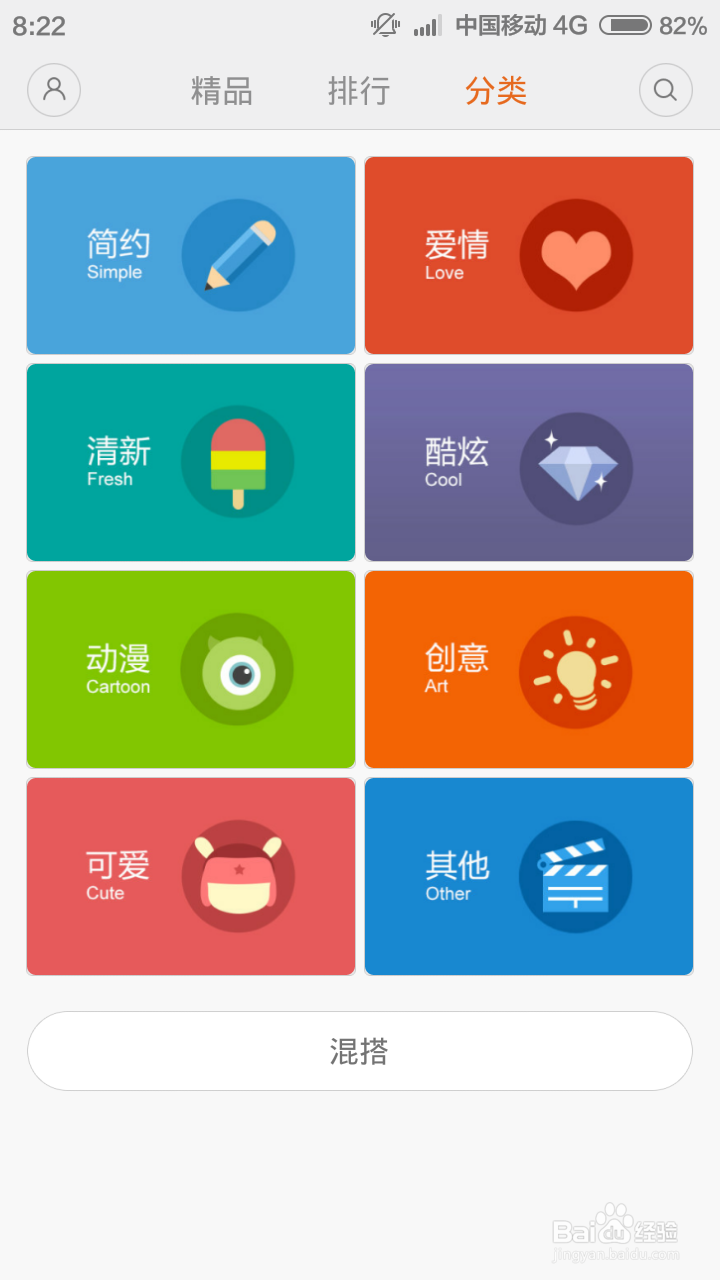
Task: Open the 简约 Simple category
Action: pos(191,255)
